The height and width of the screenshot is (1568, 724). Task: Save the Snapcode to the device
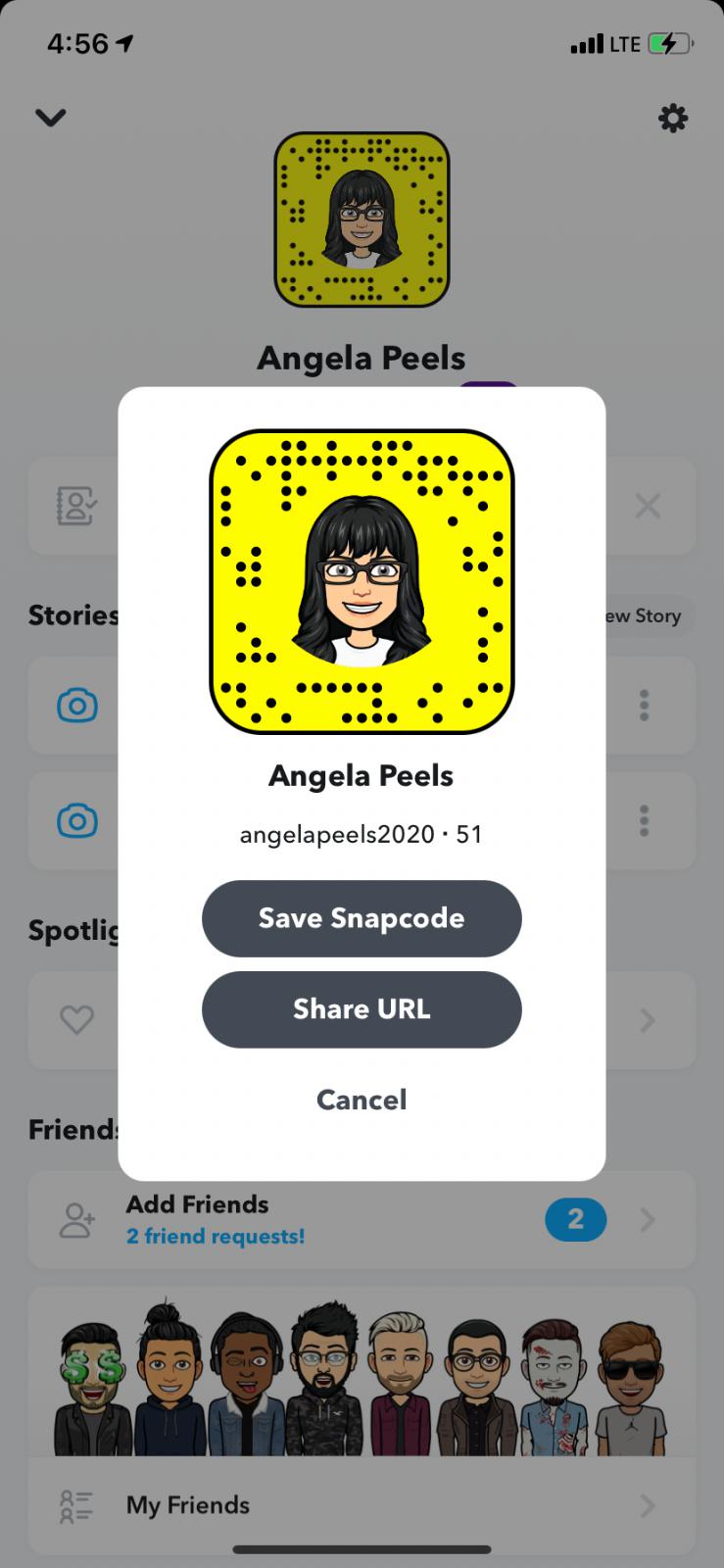(362, 918)
